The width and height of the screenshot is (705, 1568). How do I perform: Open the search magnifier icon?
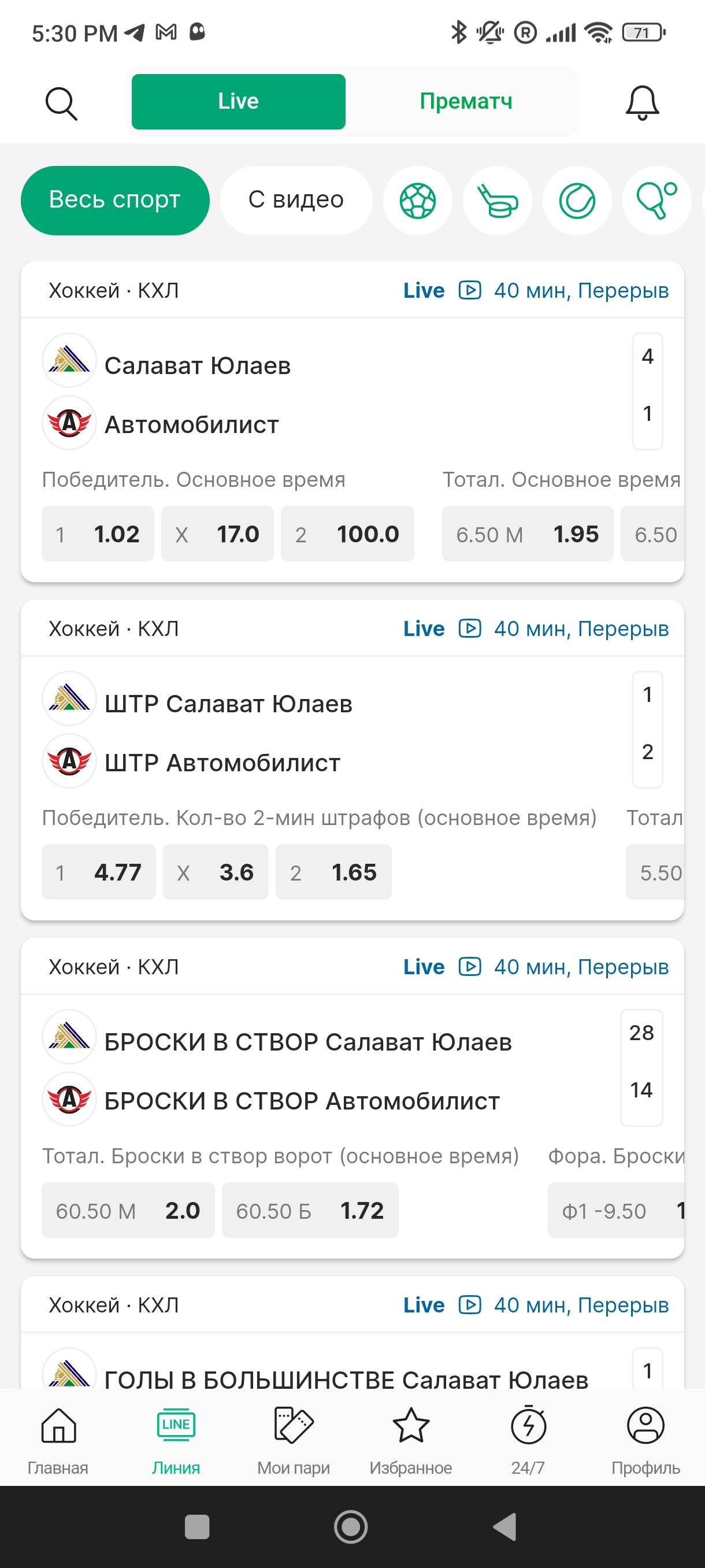pyautogui.click(x=61, y=103)
